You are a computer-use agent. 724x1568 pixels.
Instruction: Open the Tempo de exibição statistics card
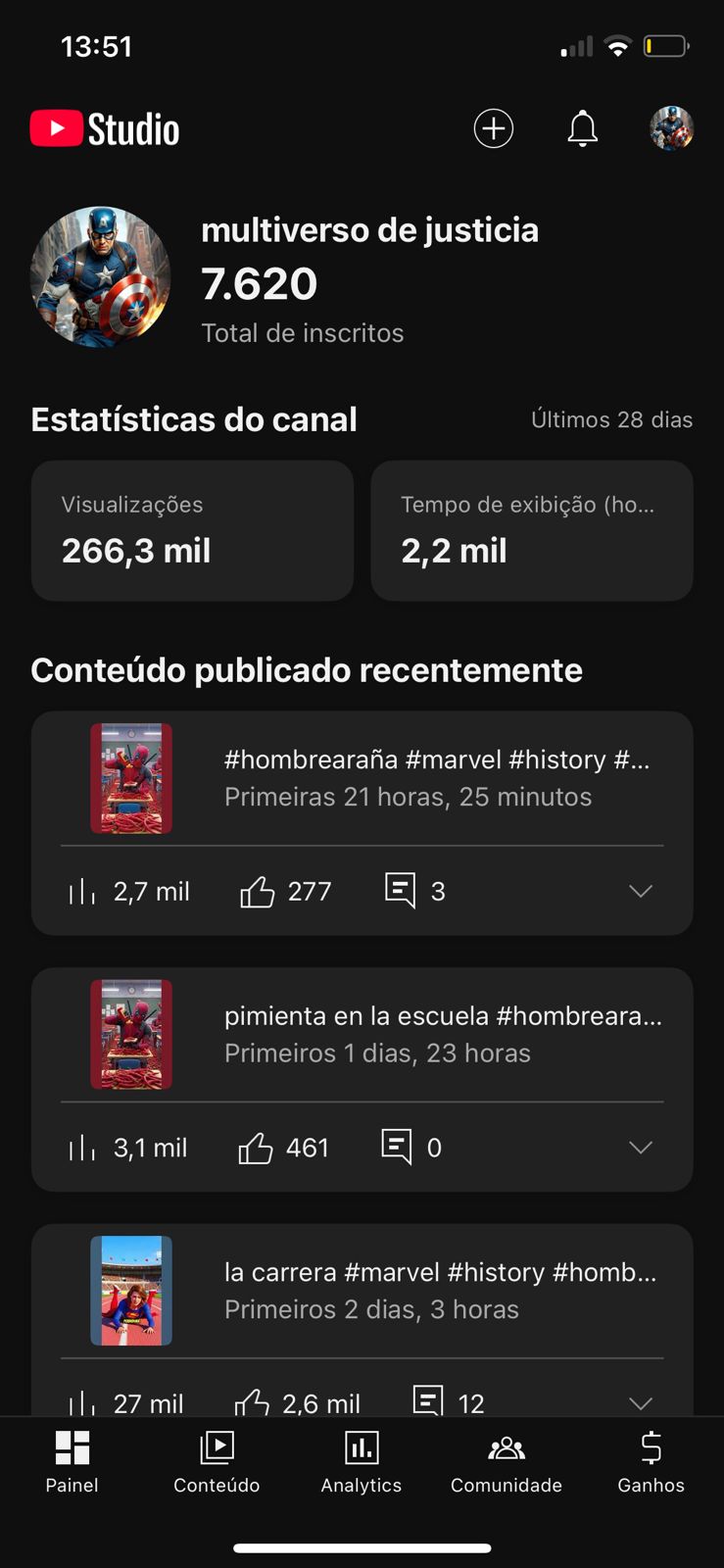pyautogui.click(x=531, y=530)
